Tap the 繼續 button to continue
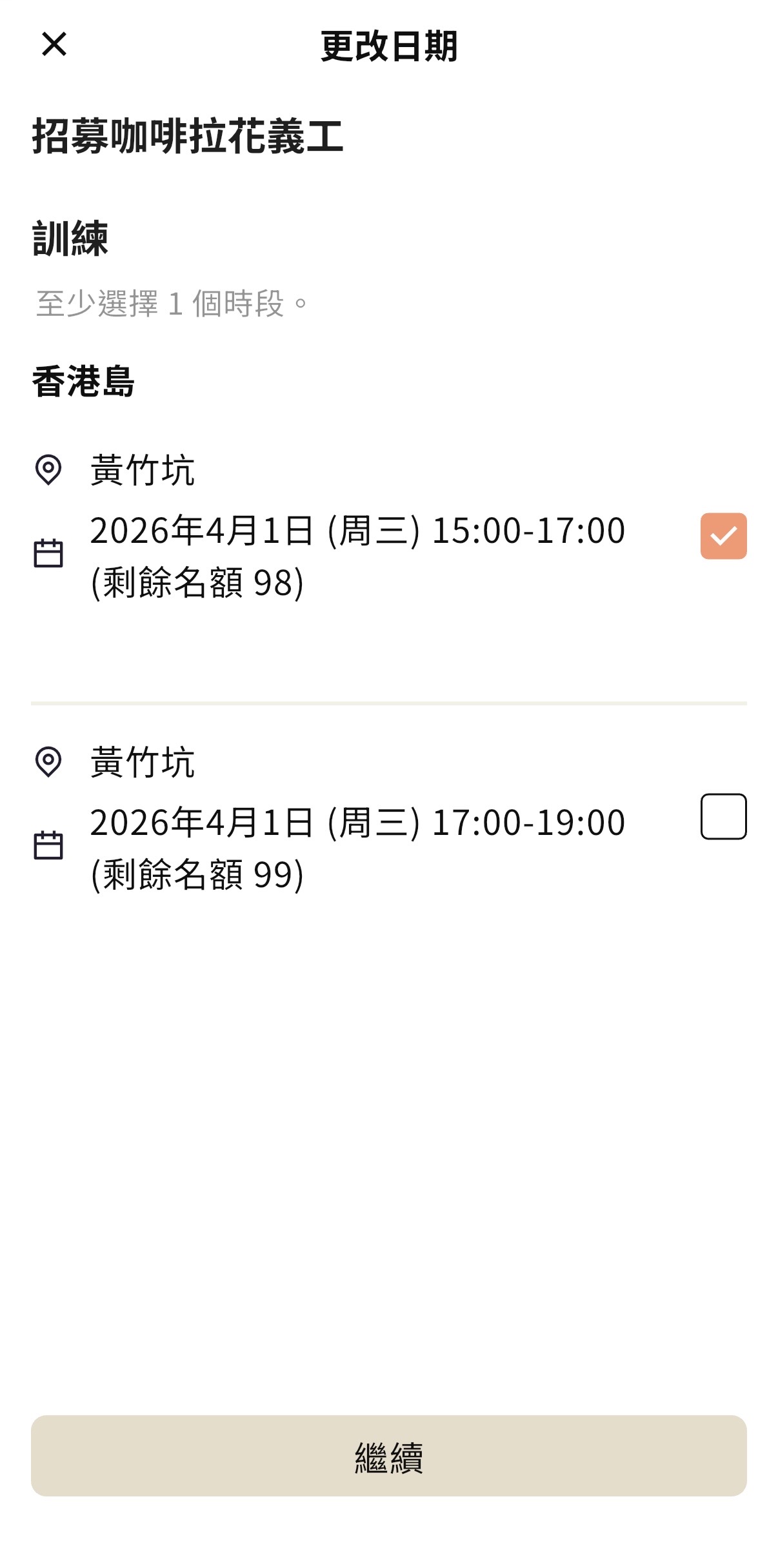Image resolution: width=778 pixels, height=1568 pixels. point(388,1456)
